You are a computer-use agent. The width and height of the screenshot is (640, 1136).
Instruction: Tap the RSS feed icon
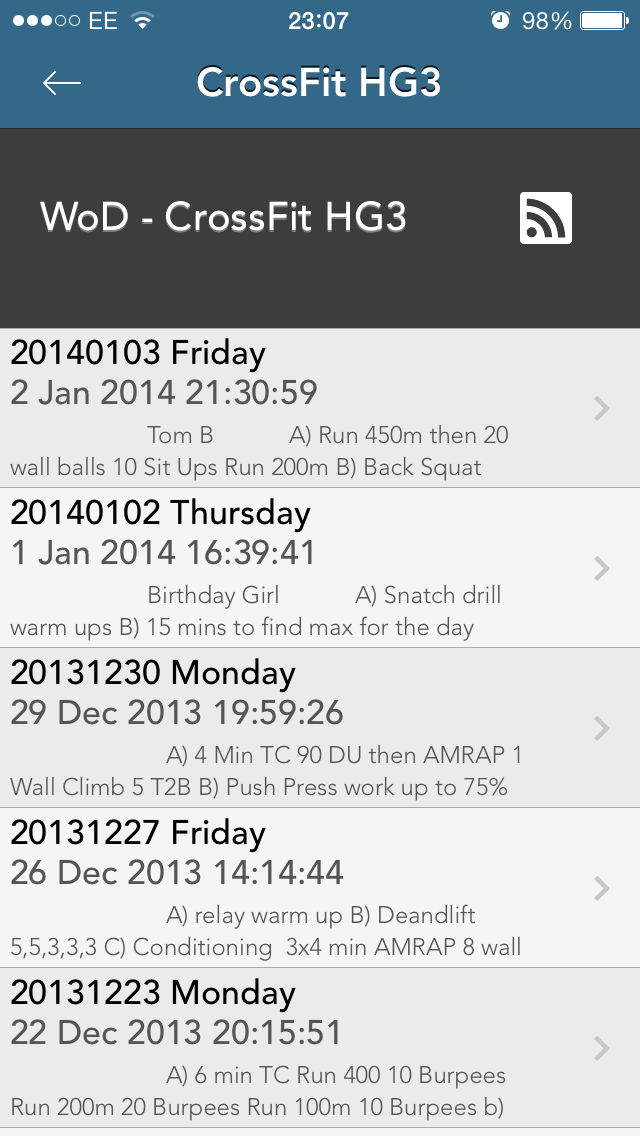(546, 218)
